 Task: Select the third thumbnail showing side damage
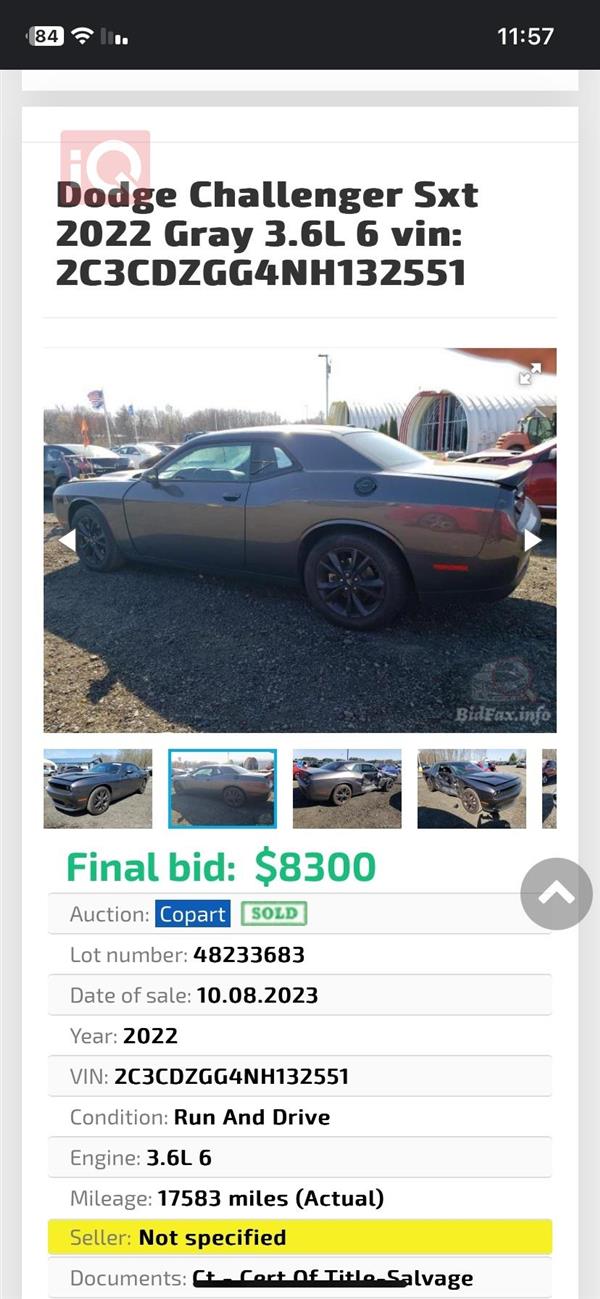point(347,789)
